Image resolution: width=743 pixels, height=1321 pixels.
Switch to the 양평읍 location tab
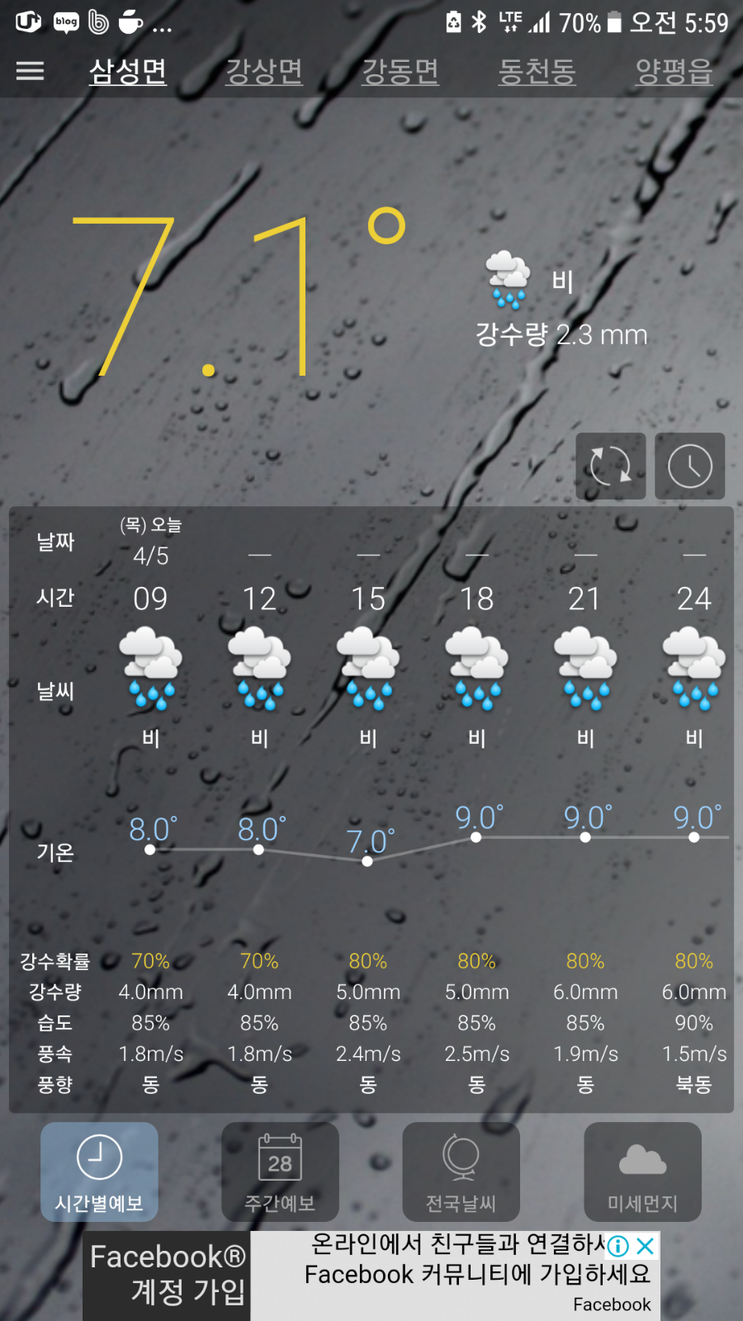click(x=674, y=71)
